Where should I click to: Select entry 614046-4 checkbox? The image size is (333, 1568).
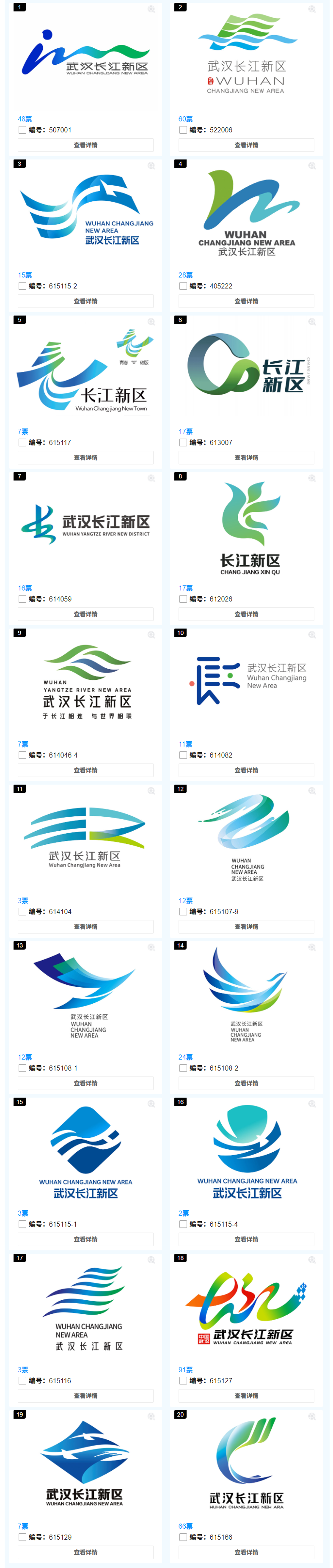point(22,755)
